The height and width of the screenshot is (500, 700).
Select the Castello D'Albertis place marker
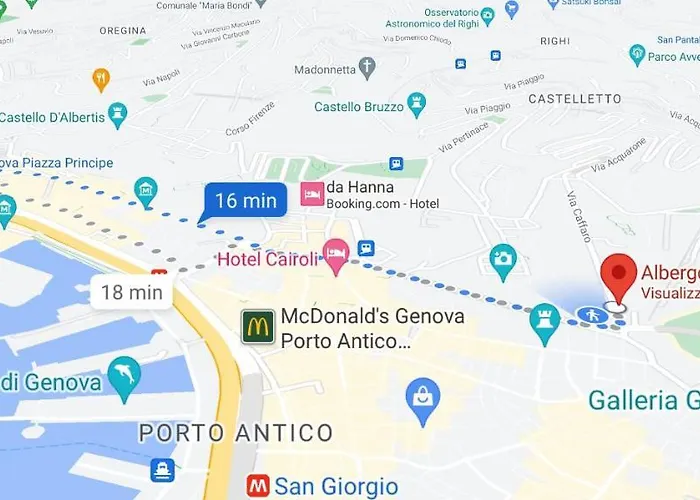(x=118, y=114)
